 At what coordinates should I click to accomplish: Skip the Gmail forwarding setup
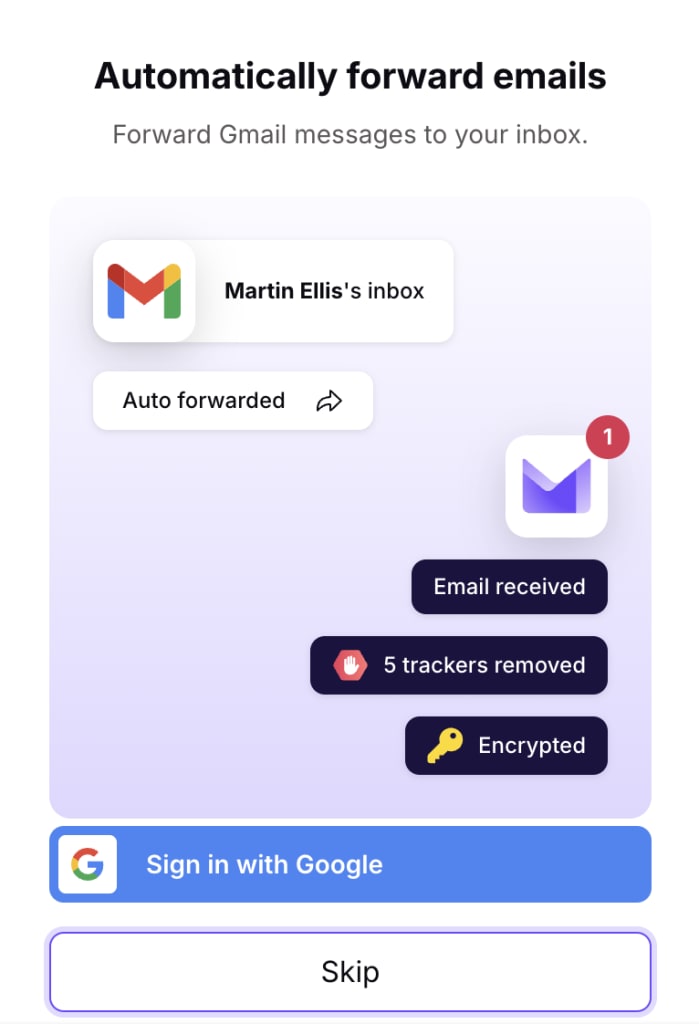[x=350, y=971]
